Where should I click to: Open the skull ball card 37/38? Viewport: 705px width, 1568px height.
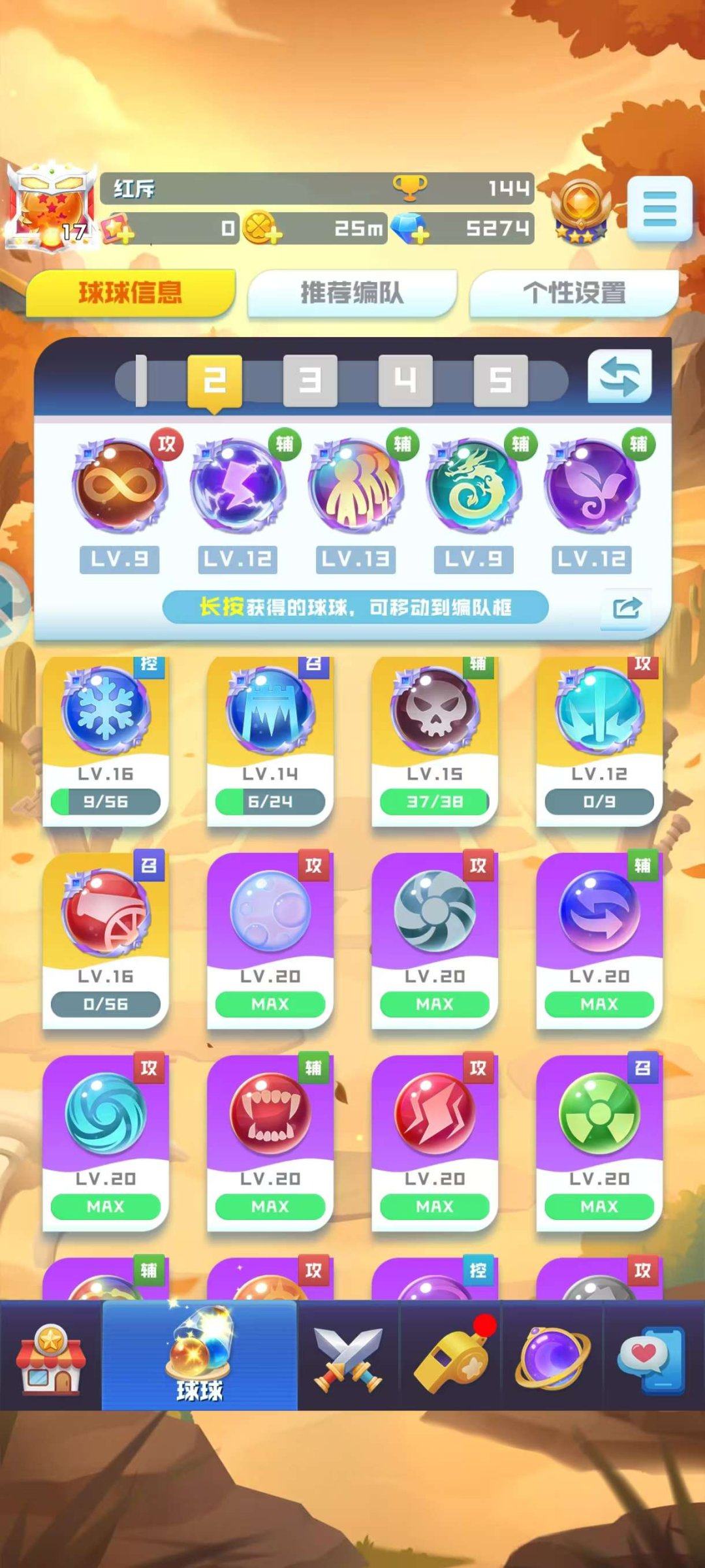[434, 741]
